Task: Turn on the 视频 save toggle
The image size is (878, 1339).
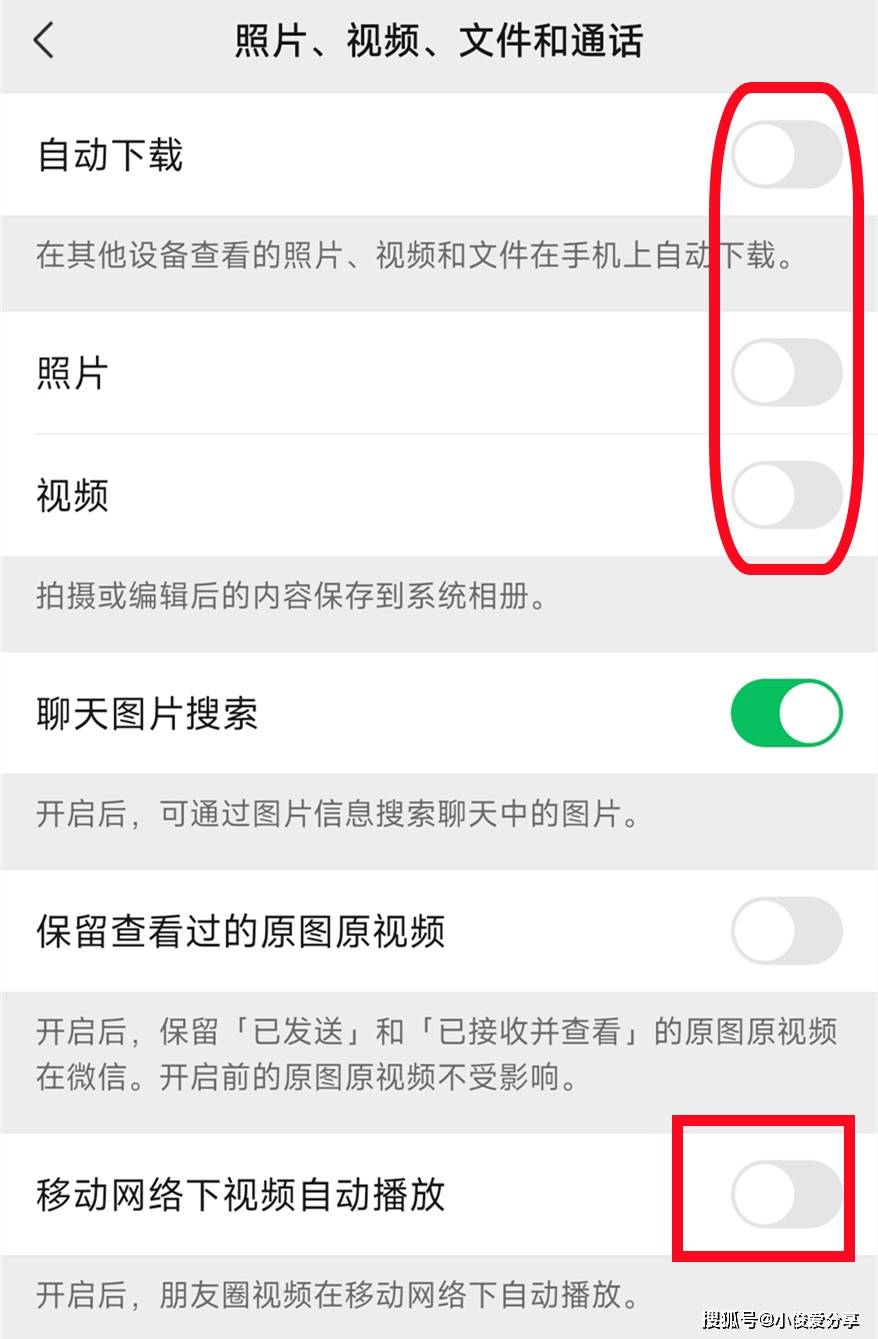Action: (x=786, y=495)
